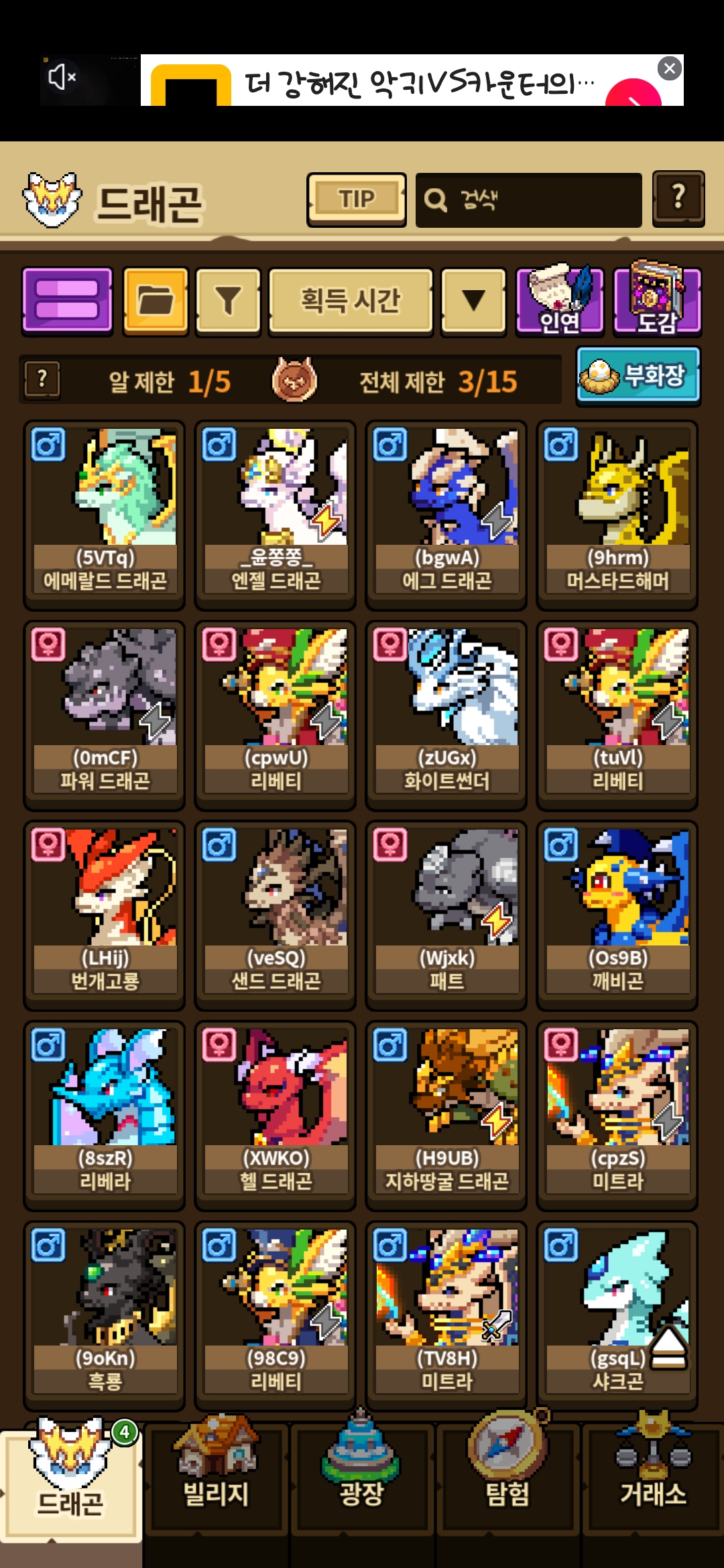
Task: Open the 도감 encyclopedia
Action: [657, 300]
